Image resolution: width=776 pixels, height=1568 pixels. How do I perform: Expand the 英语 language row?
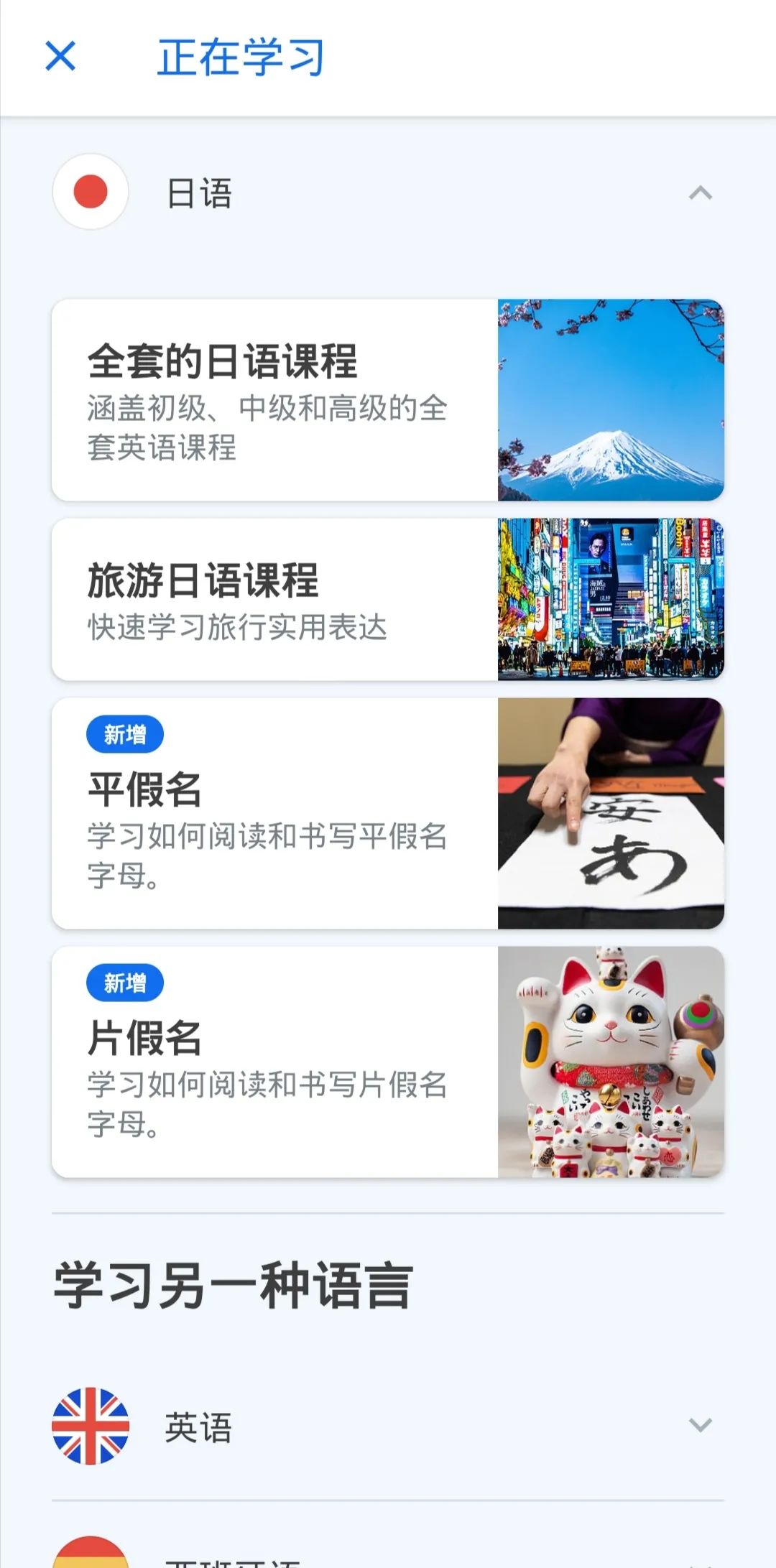click(x=700, y=1425)
